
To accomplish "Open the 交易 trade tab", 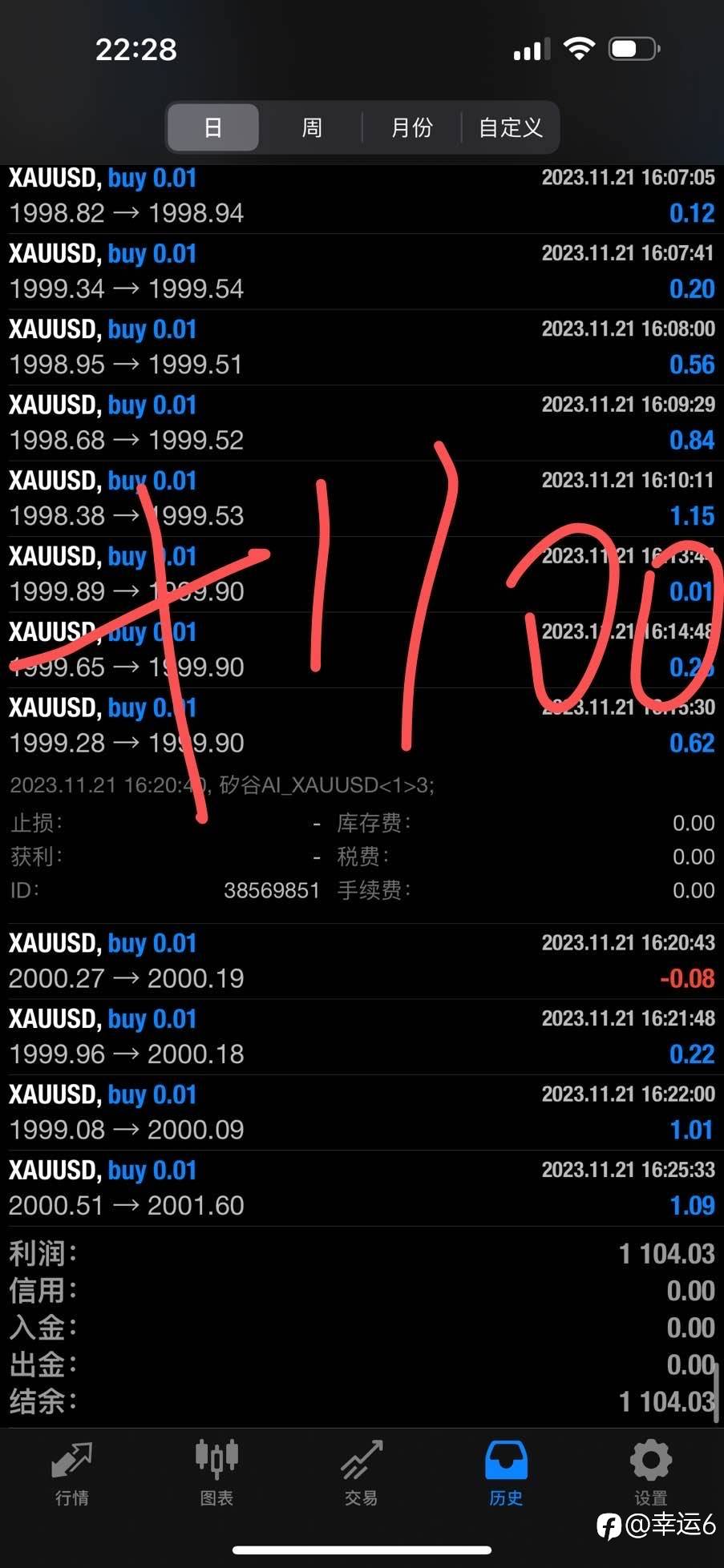I will (x=361, y=1473).
